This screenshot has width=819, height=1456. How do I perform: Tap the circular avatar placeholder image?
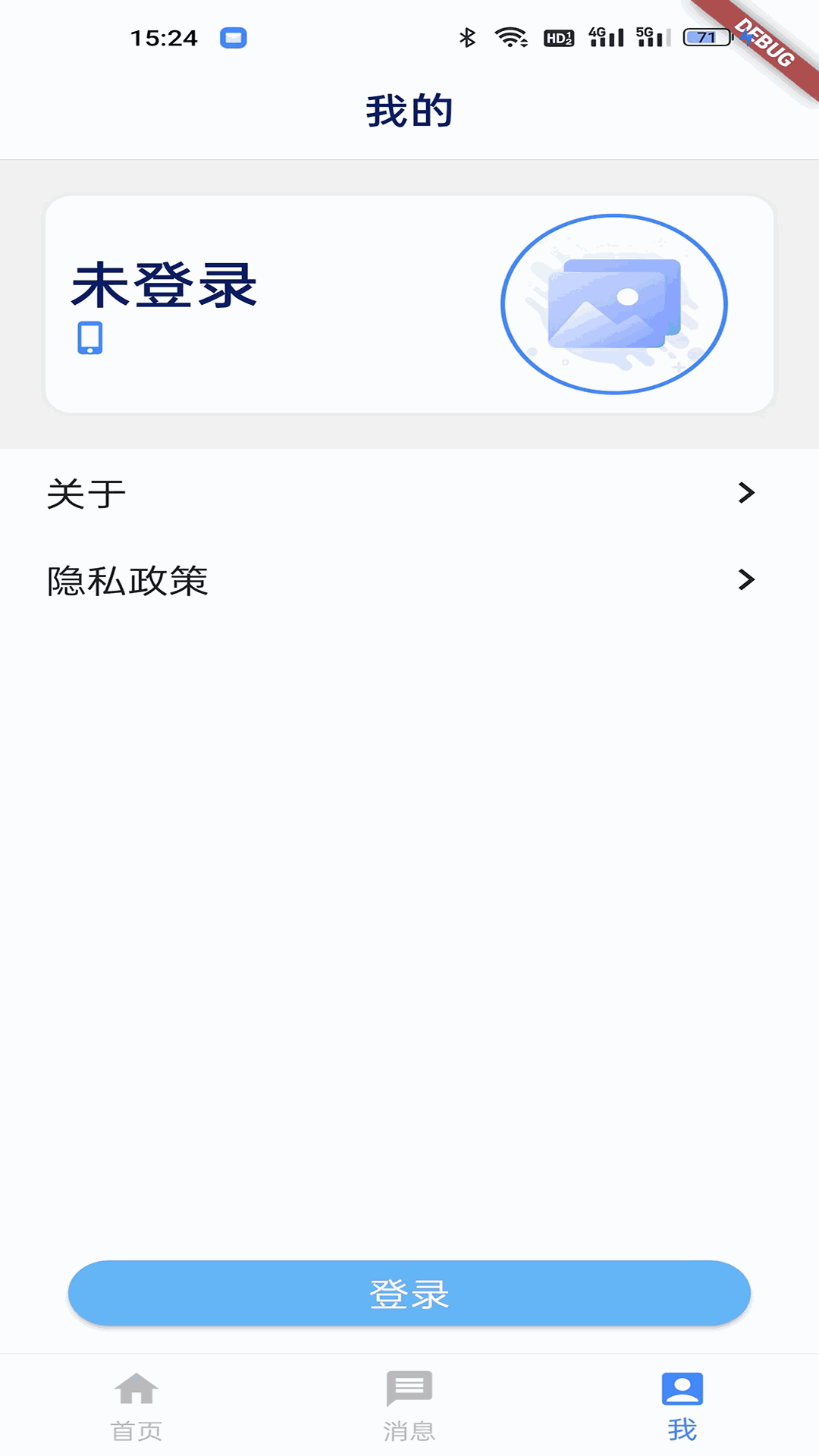click(x=614, y=304)
